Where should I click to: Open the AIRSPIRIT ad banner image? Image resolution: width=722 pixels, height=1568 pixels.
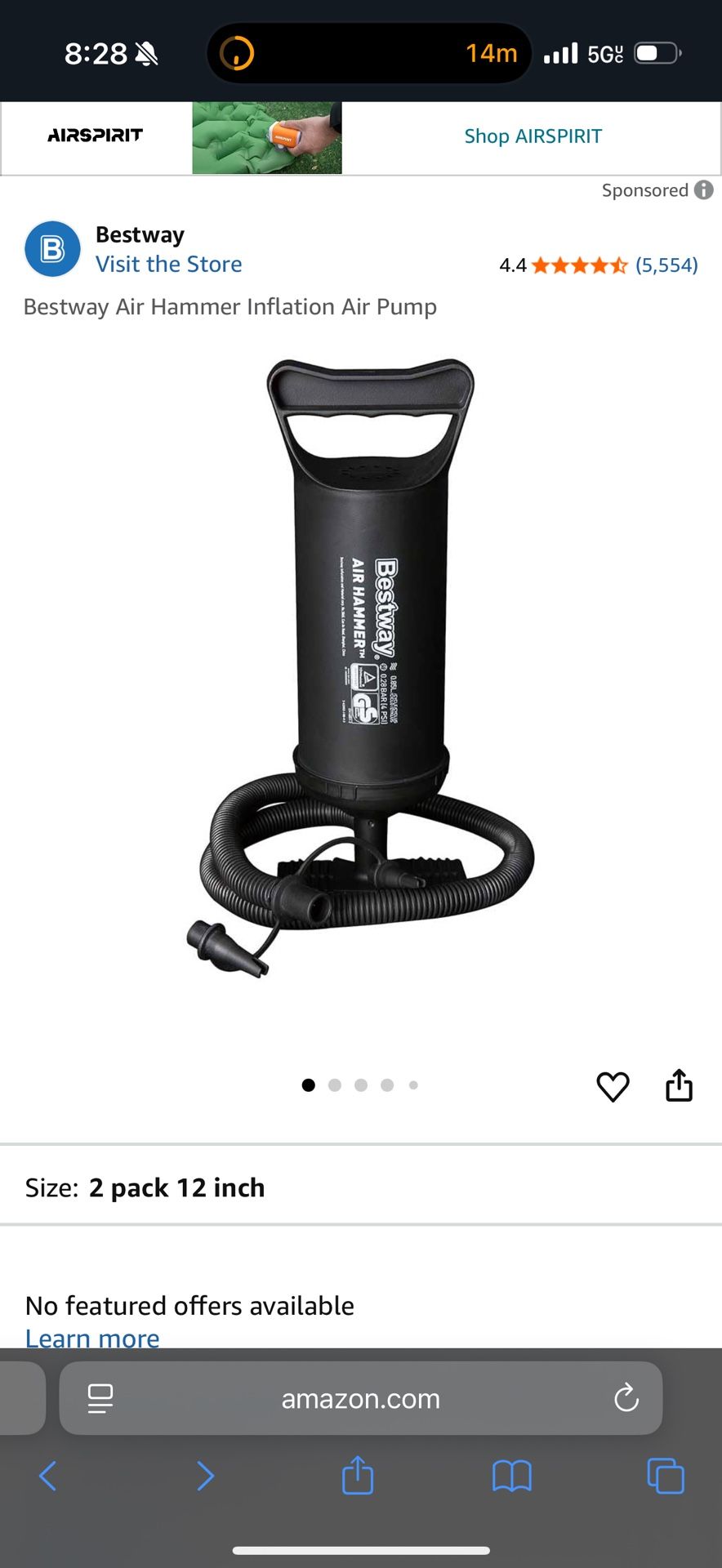coord(267,138)
